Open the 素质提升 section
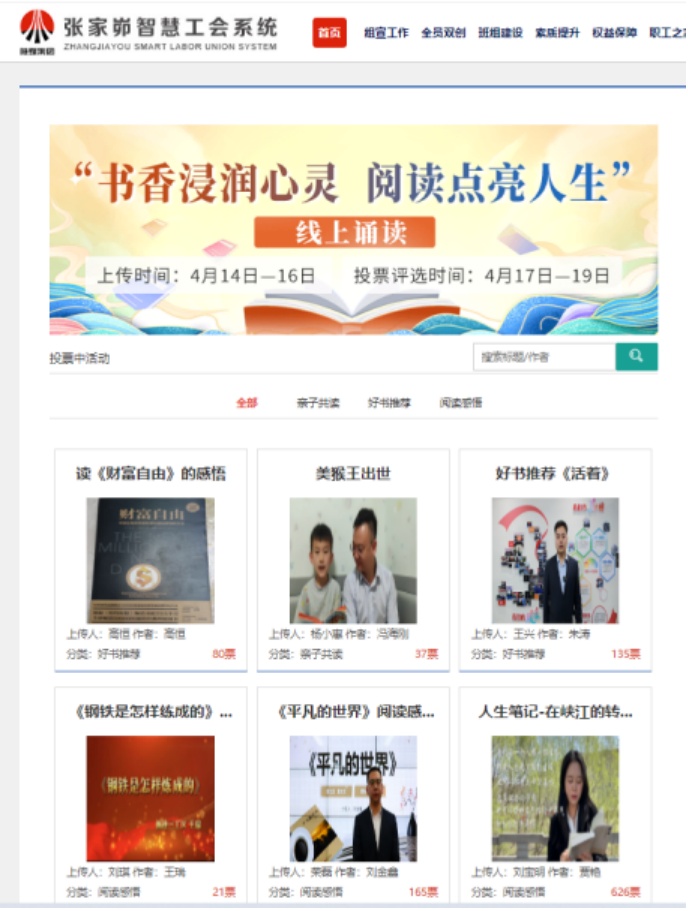Screen dimensions: 688x911 [557, 33]
